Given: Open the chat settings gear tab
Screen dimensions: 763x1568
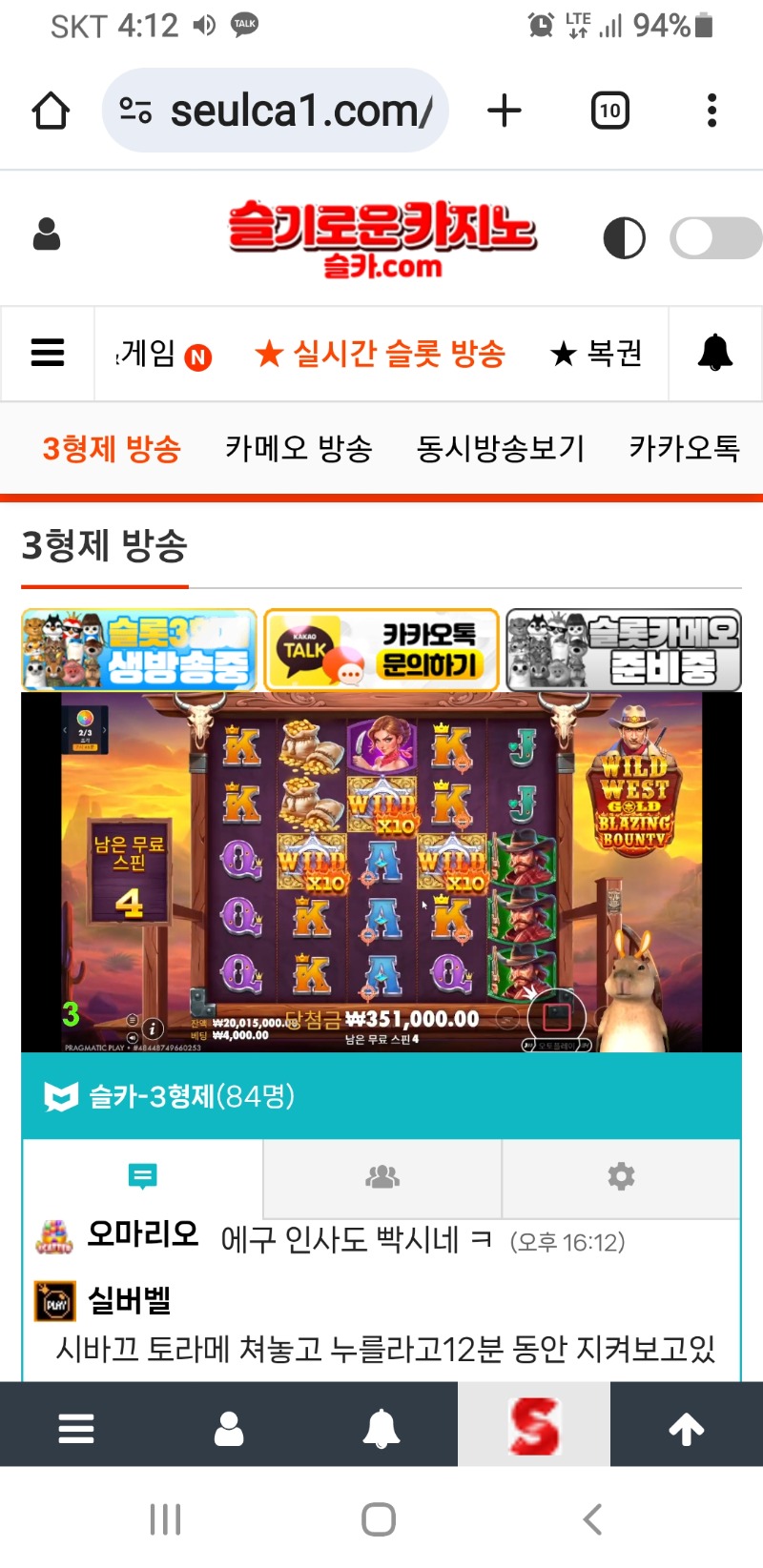Looking at the screenshot, I should pyautogui.click(x=621, y=1177).
